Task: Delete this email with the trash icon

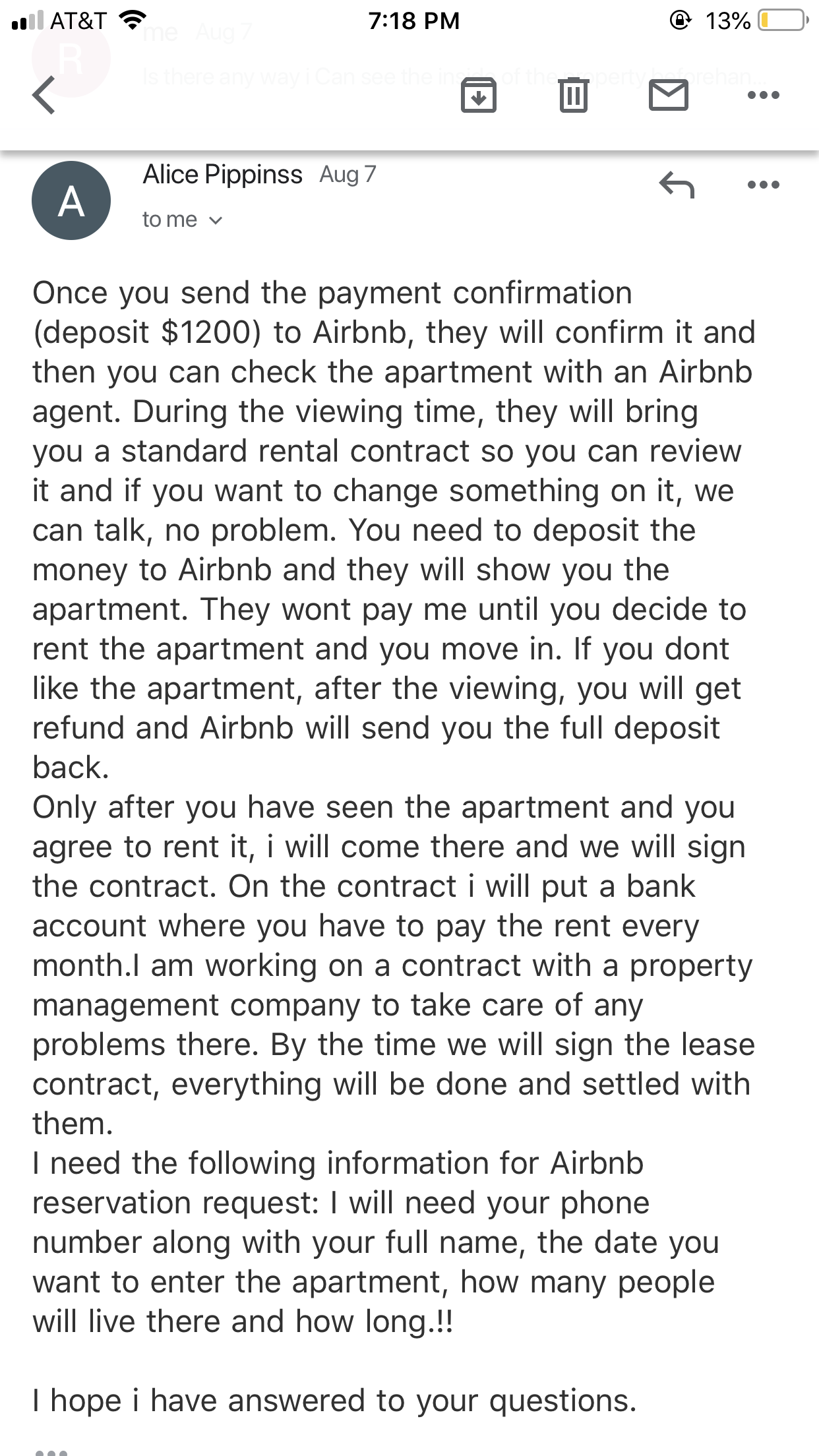Action: [x=573, y=95]
